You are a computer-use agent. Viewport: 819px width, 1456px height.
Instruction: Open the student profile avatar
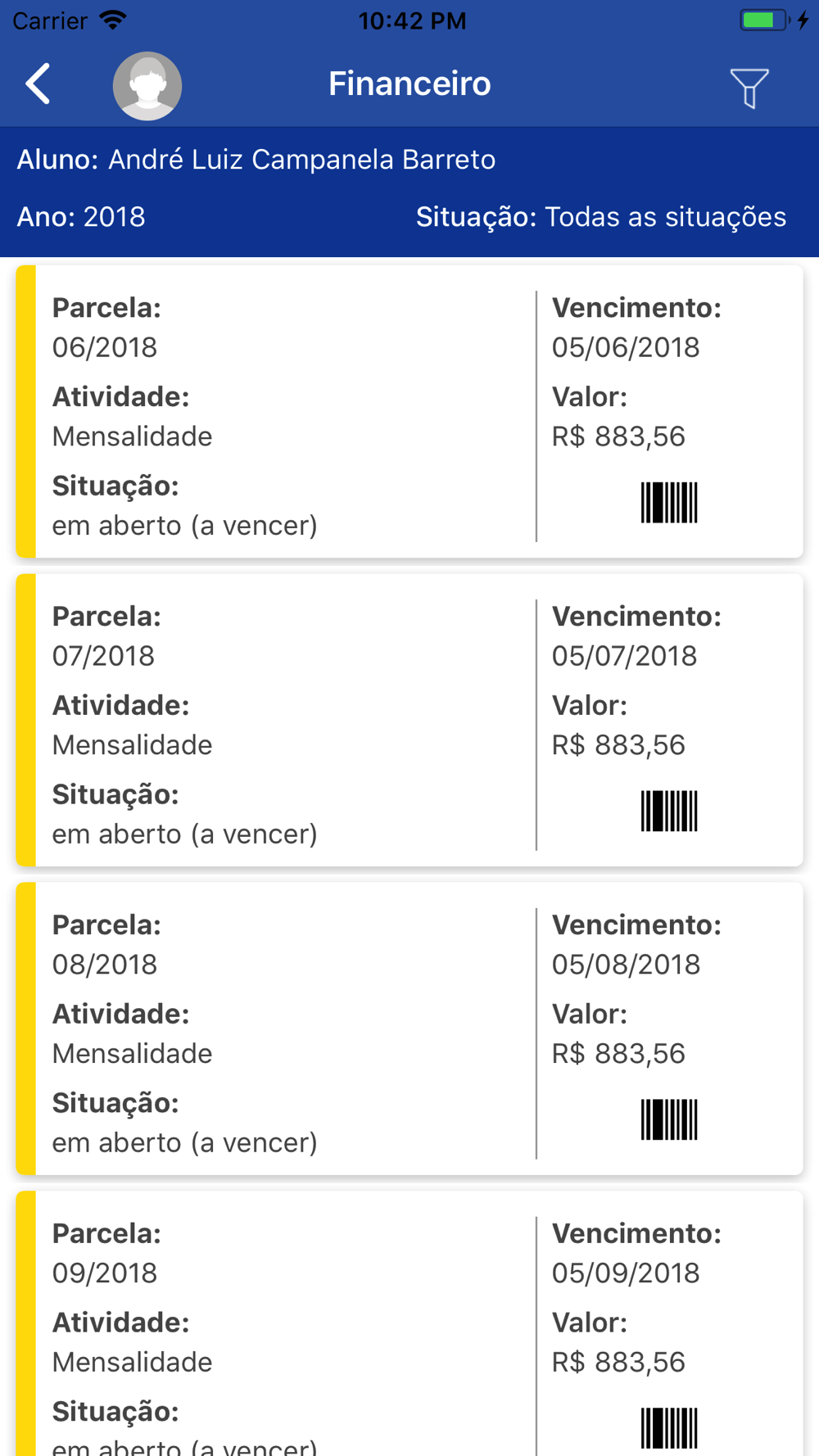coord(147,86)
